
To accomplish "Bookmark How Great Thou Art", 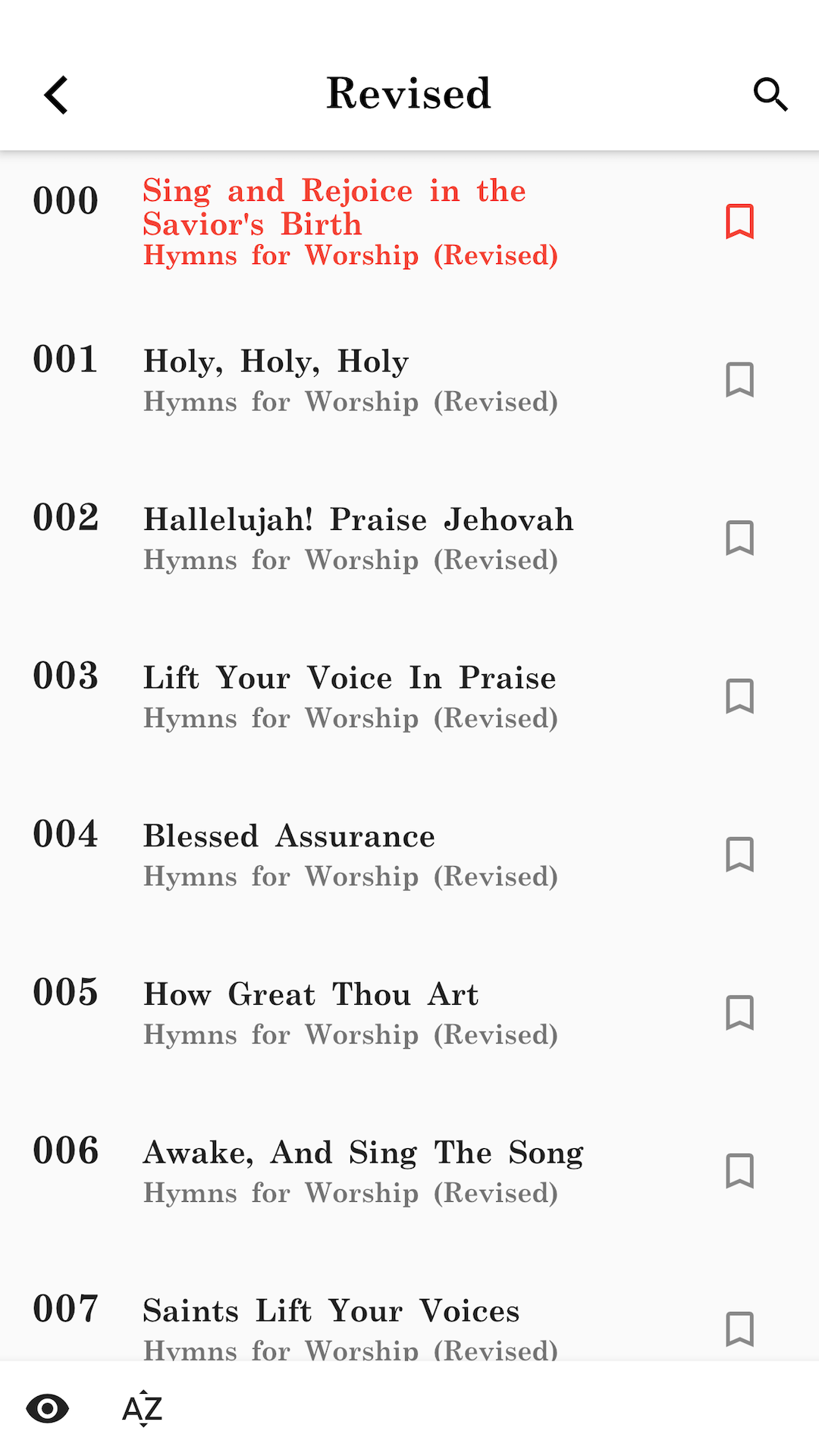I will [739, 1013].
